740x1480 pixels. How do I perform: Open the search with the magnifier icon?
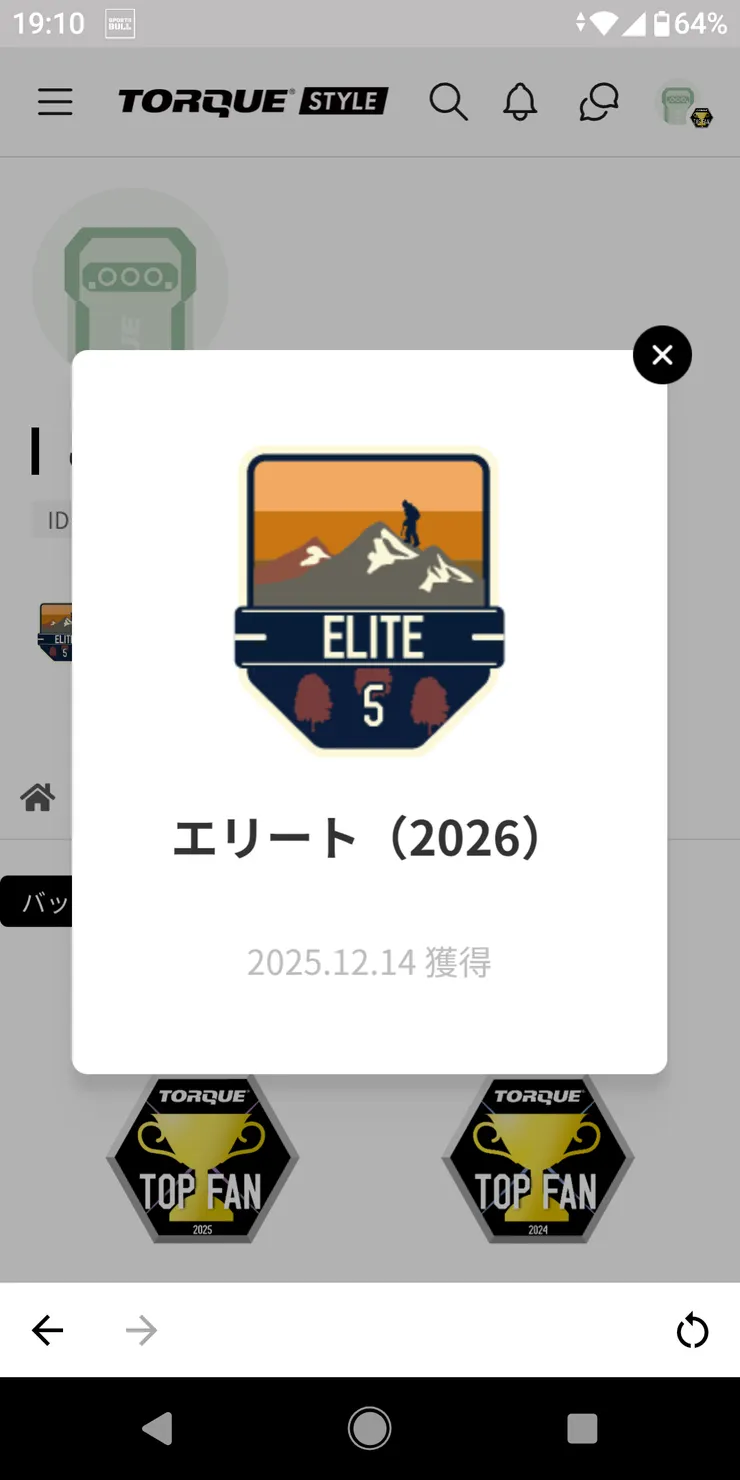point(449,101)
